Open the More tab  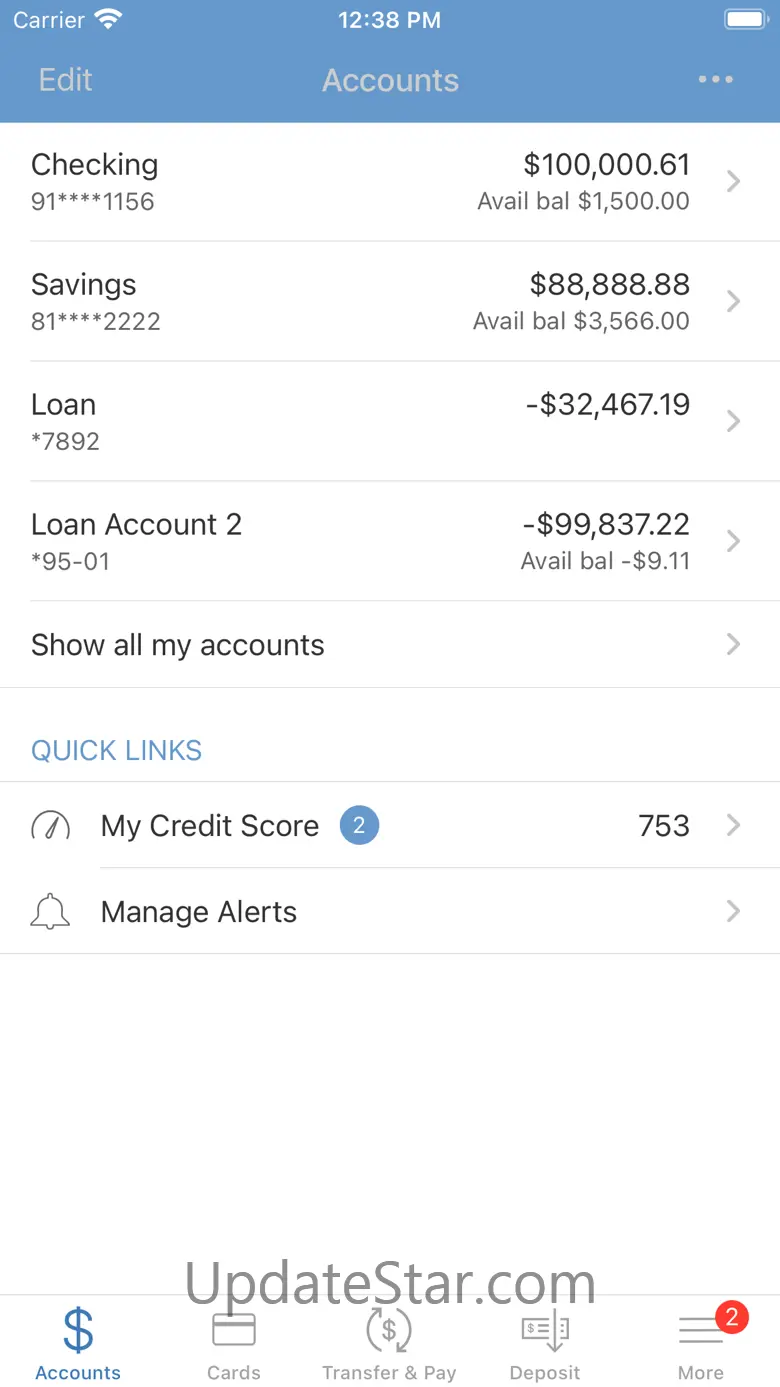701,1343
